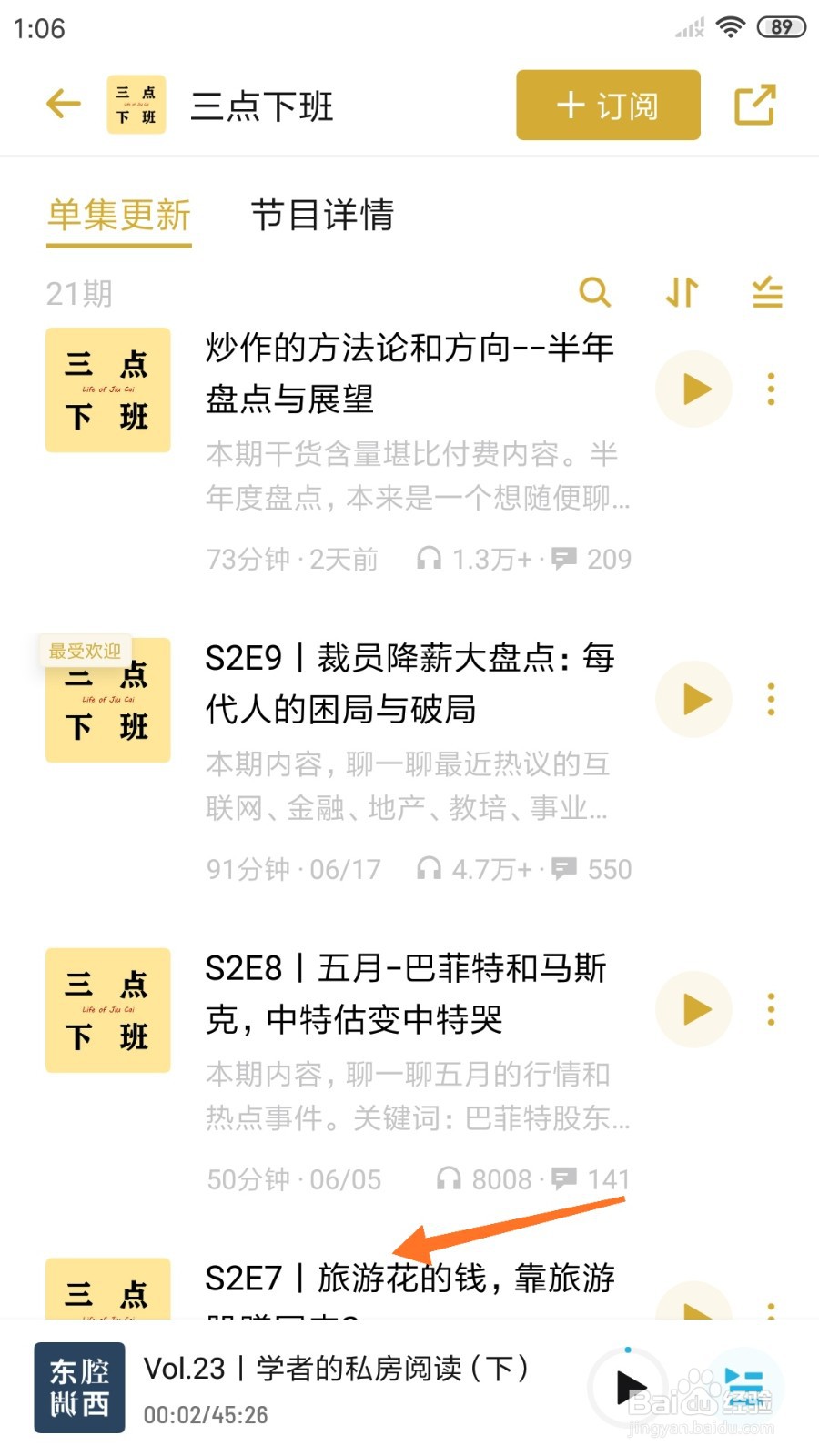Play the 炒作的方法论和方向 episode
Viewport: 819px width, 1456px height.
click(695, 389)
